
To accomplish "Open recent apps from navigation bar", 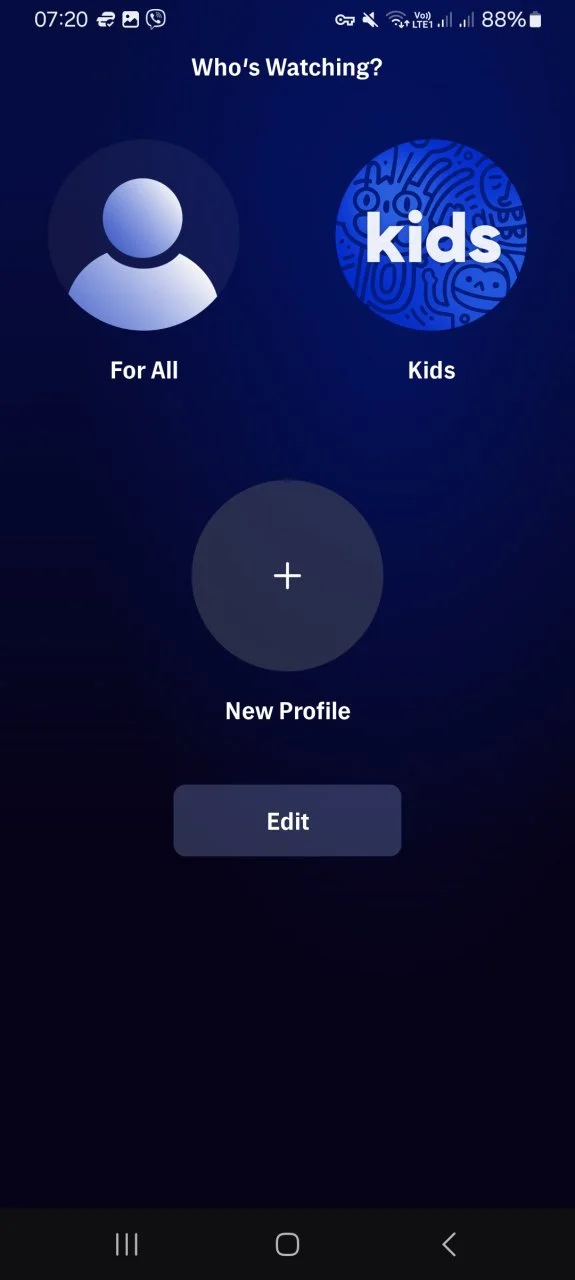I will click(126, 1244).
